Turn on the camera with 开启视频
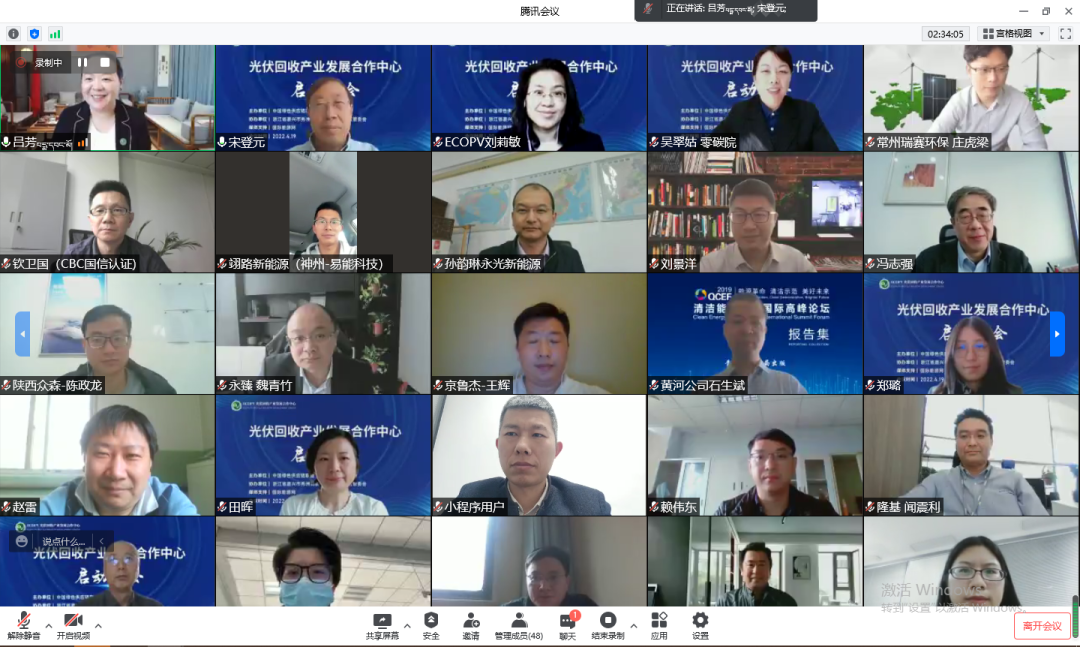This screenshot has width=1080, height=647. click(x=72, y=625)
